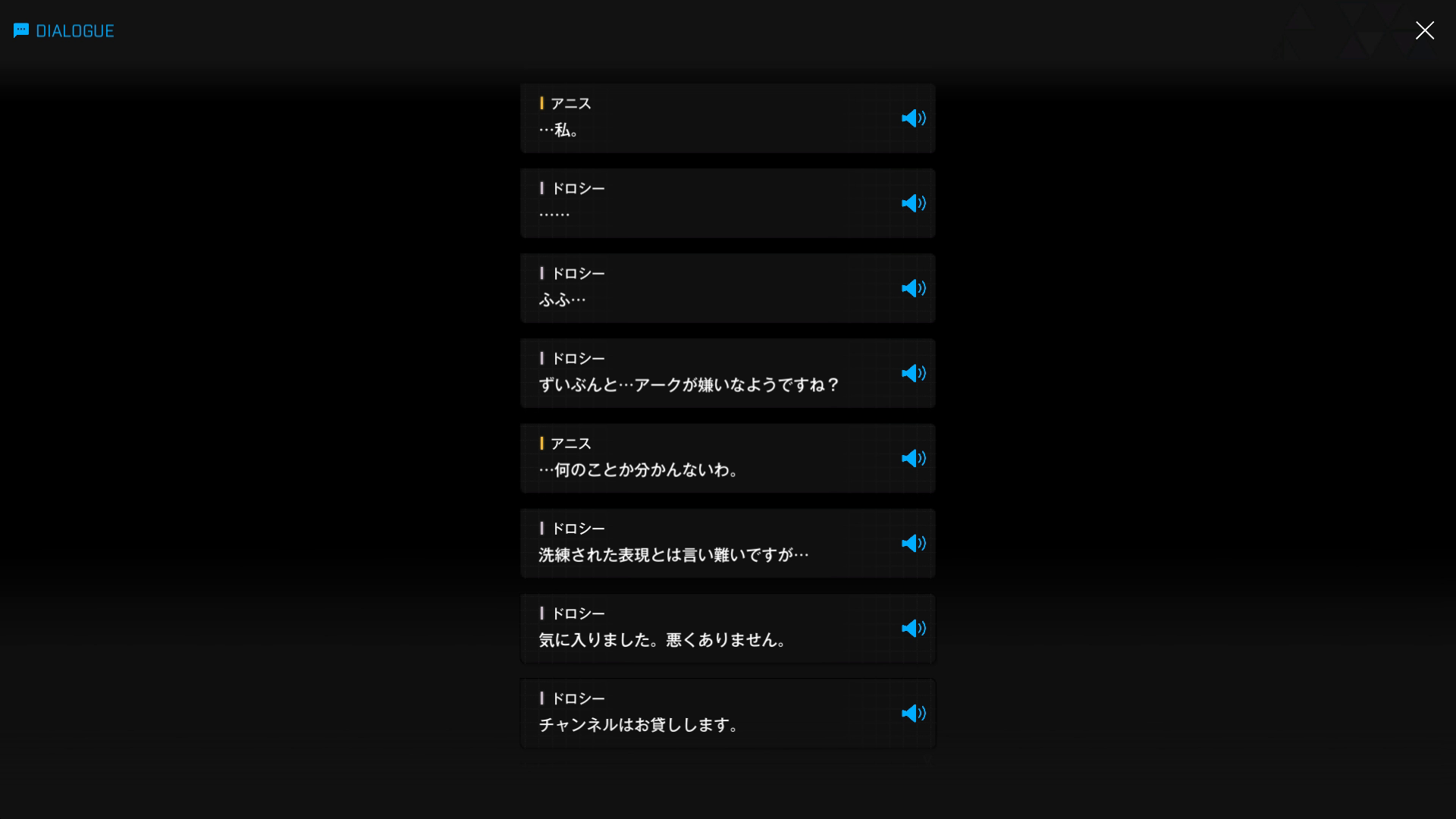Close the dialogue log
This screenshot has width=1456, height=819.
tap(1424, 30)
